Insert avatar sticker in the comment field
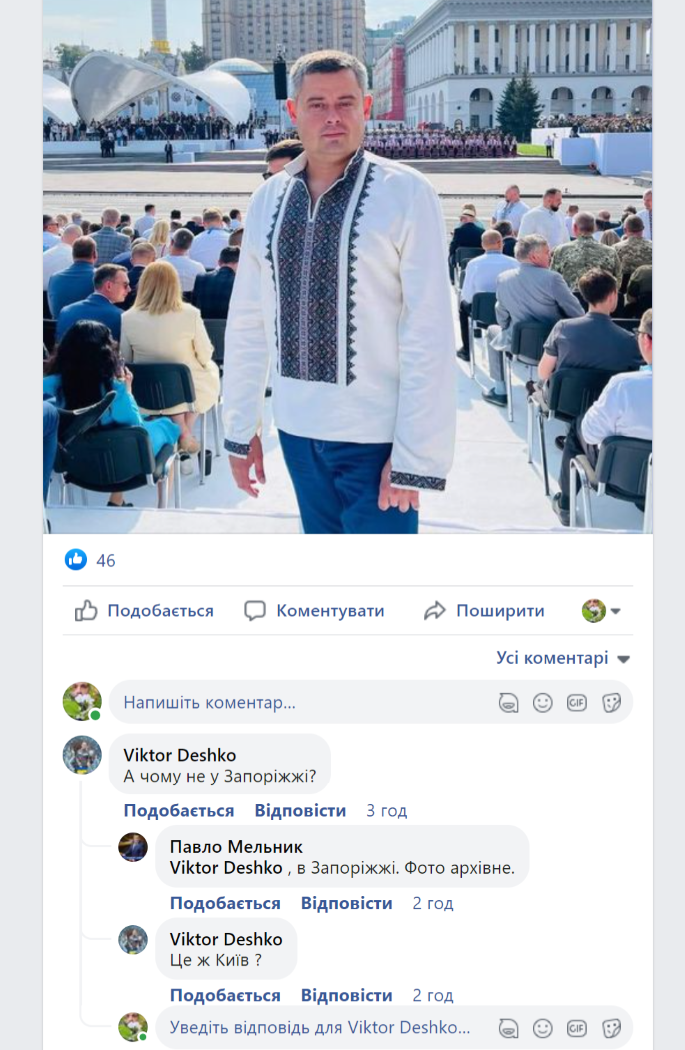Viewport: 685px width, 1050px height. [509, 703]
